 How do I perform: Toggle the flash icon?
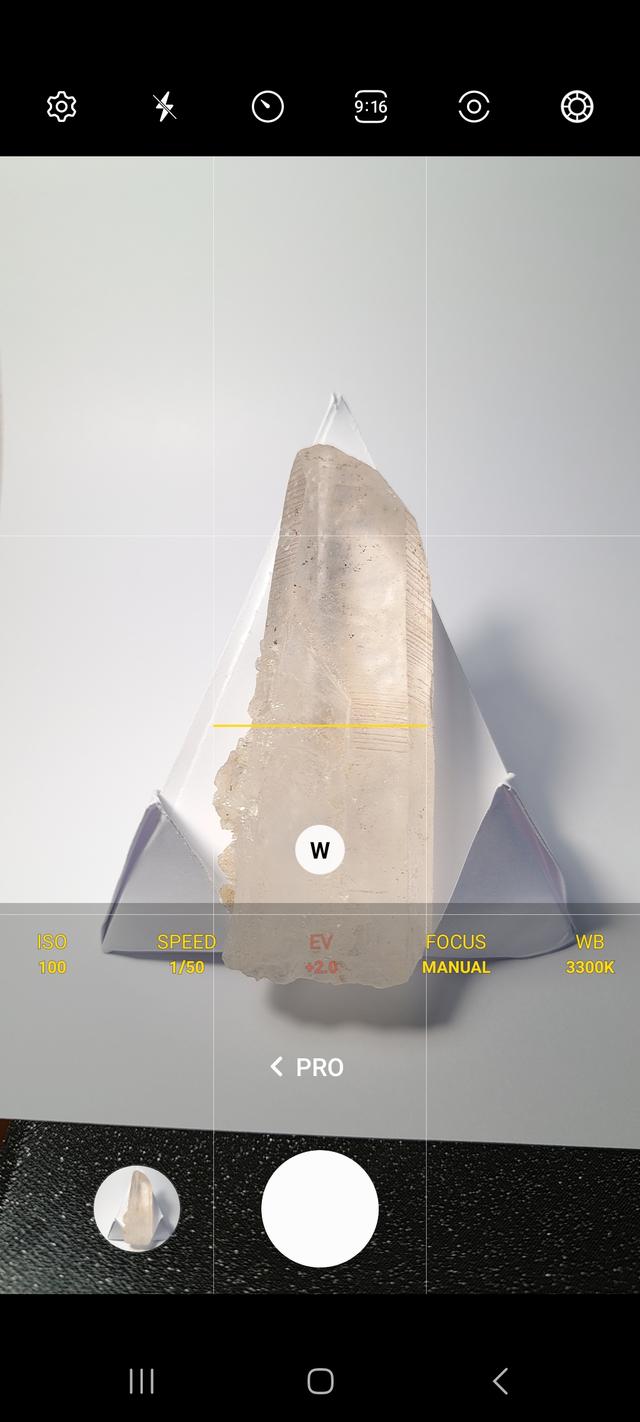click(165, 107)
